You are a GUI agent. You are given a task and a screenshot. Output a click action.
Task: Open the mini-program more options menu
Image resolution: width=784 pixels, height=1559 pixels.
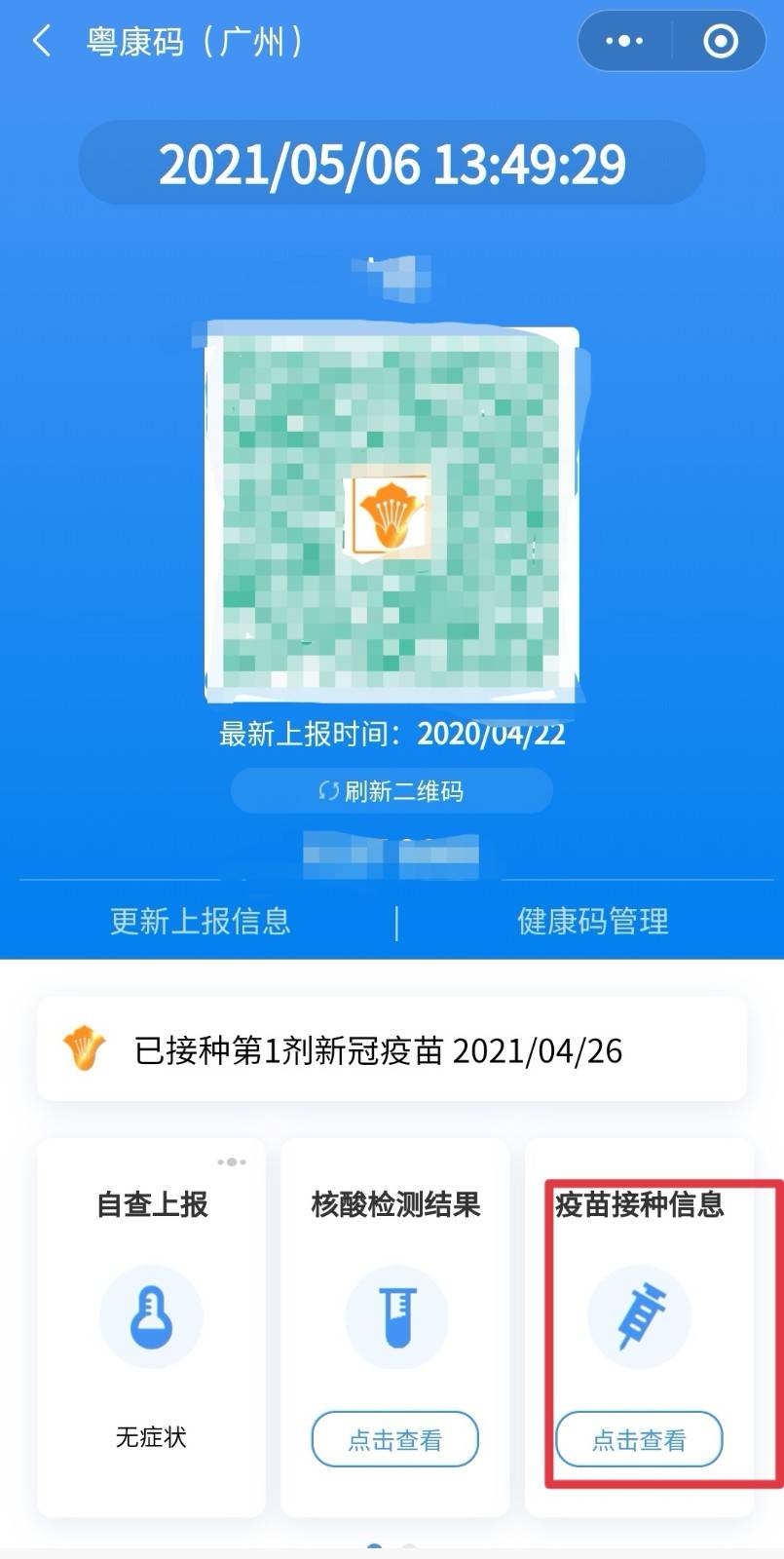click(x=624, y=42)
